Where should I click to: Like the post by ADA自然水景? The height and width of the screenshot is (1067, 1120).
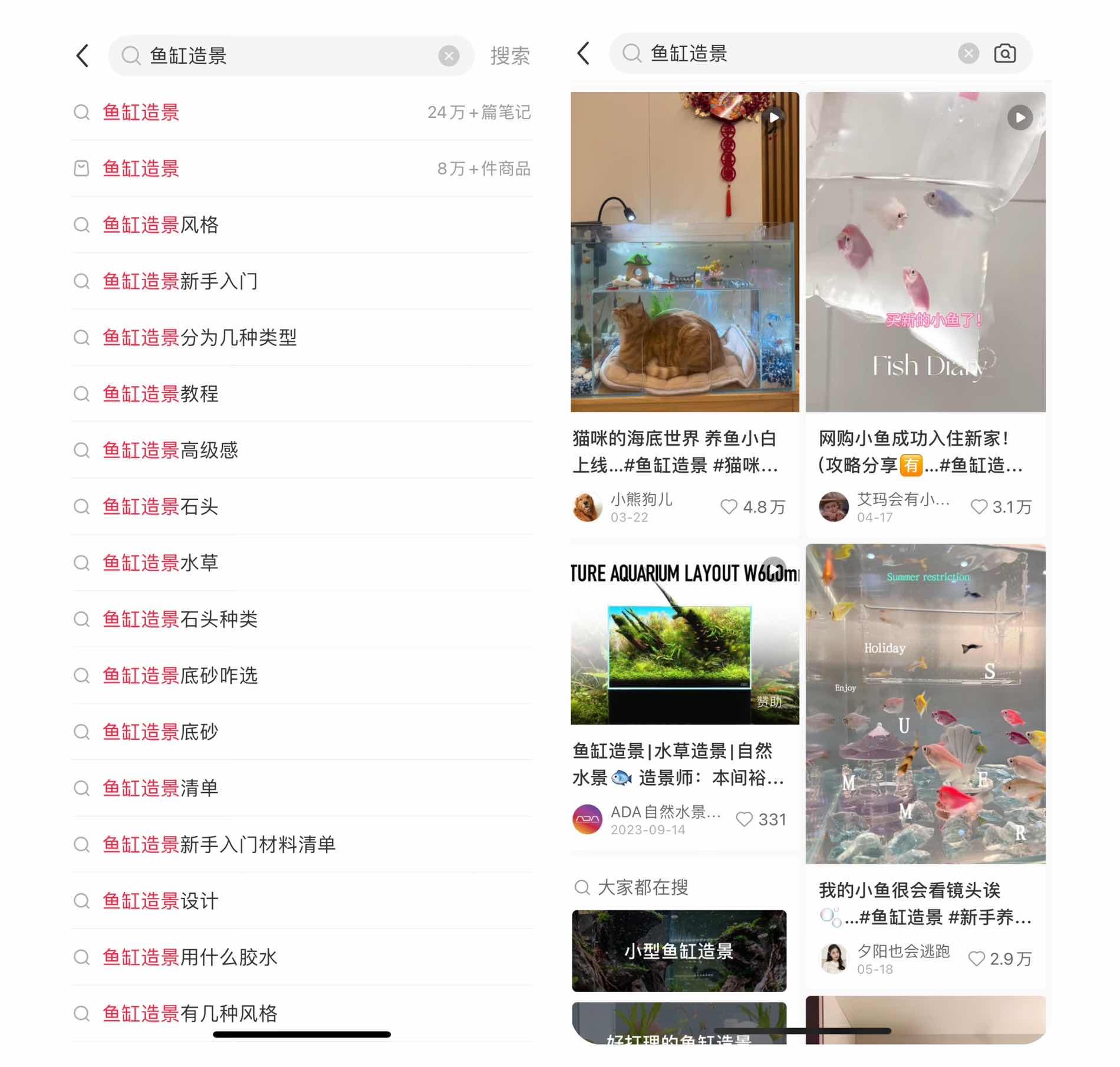(x=745, y=819)
